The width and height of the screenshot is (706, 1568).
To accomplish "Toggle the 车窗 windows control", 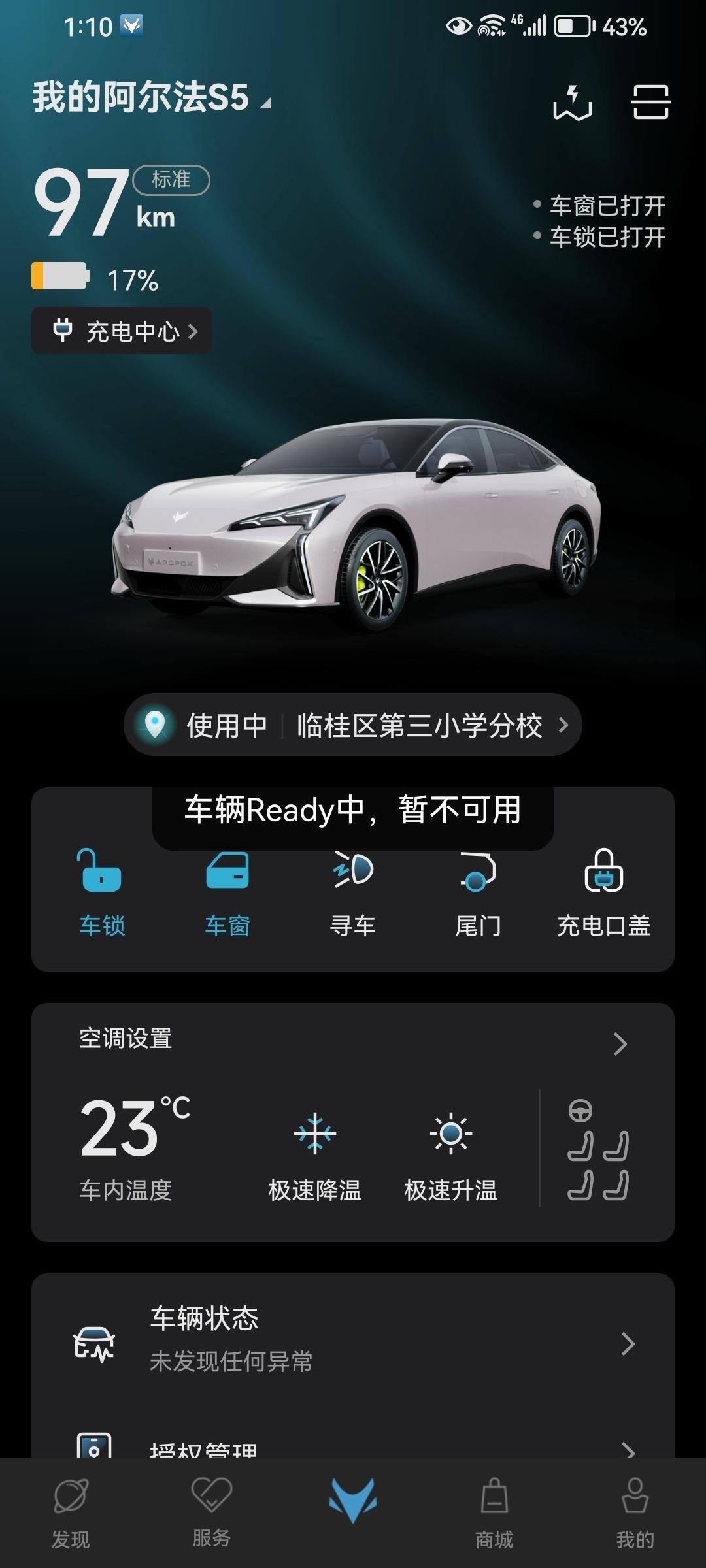I will (227, 892).
